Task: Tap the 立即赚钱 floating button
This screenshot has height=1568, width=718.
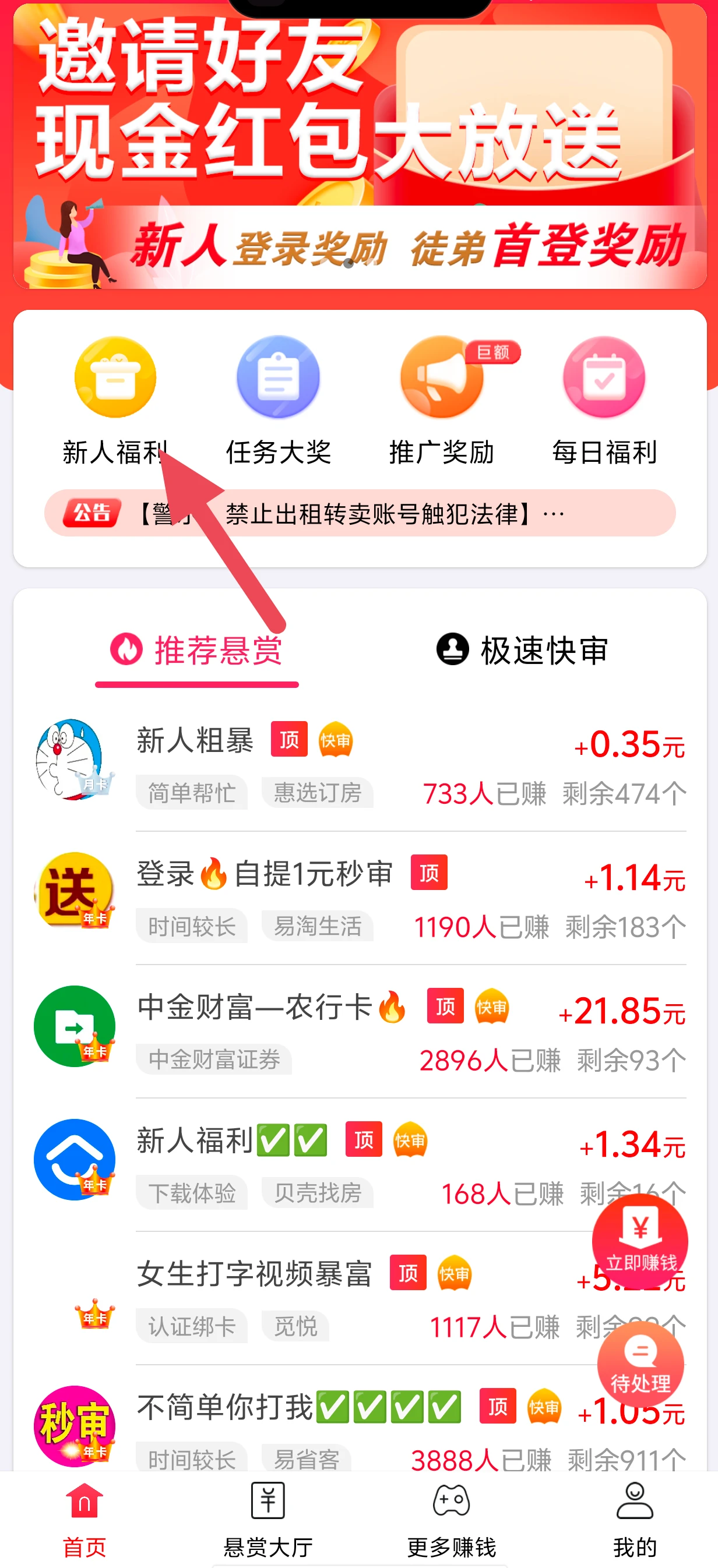Action: (x=640, y=1242)
